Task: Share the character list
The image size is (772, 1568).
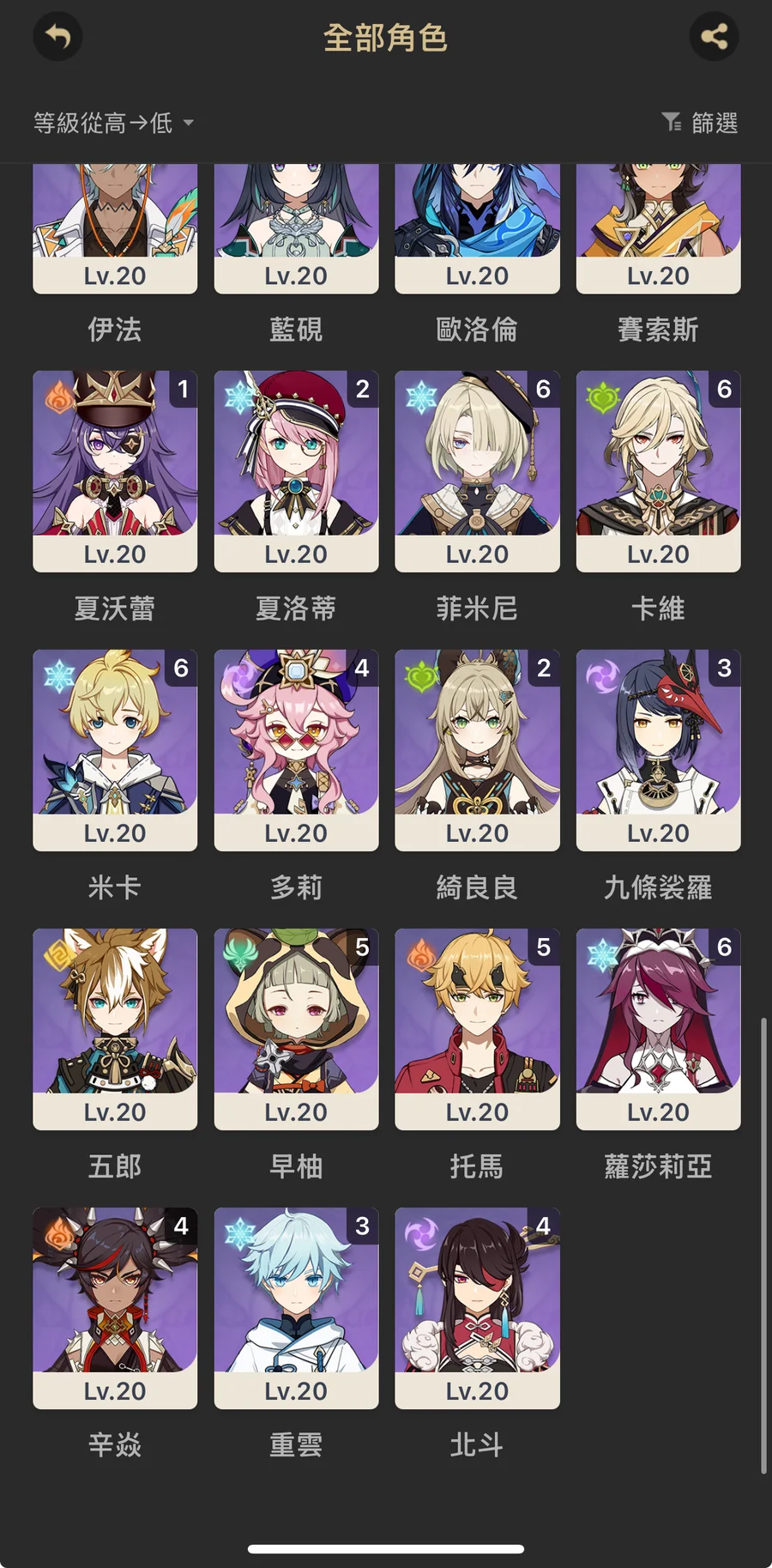Action: 714,37
